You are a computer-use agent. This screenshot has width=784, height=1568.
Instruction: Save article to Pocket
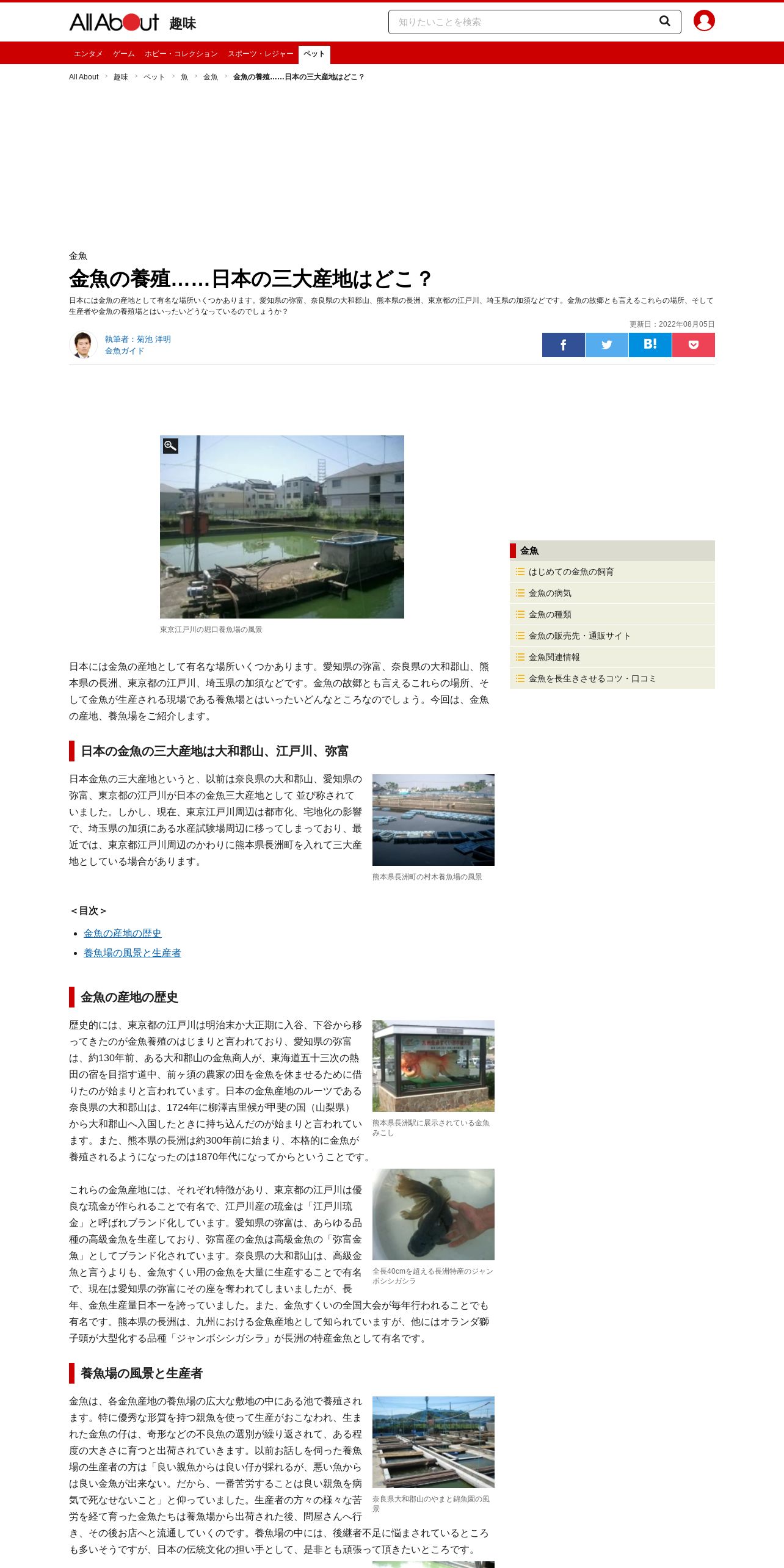click(x=693, y=345)
